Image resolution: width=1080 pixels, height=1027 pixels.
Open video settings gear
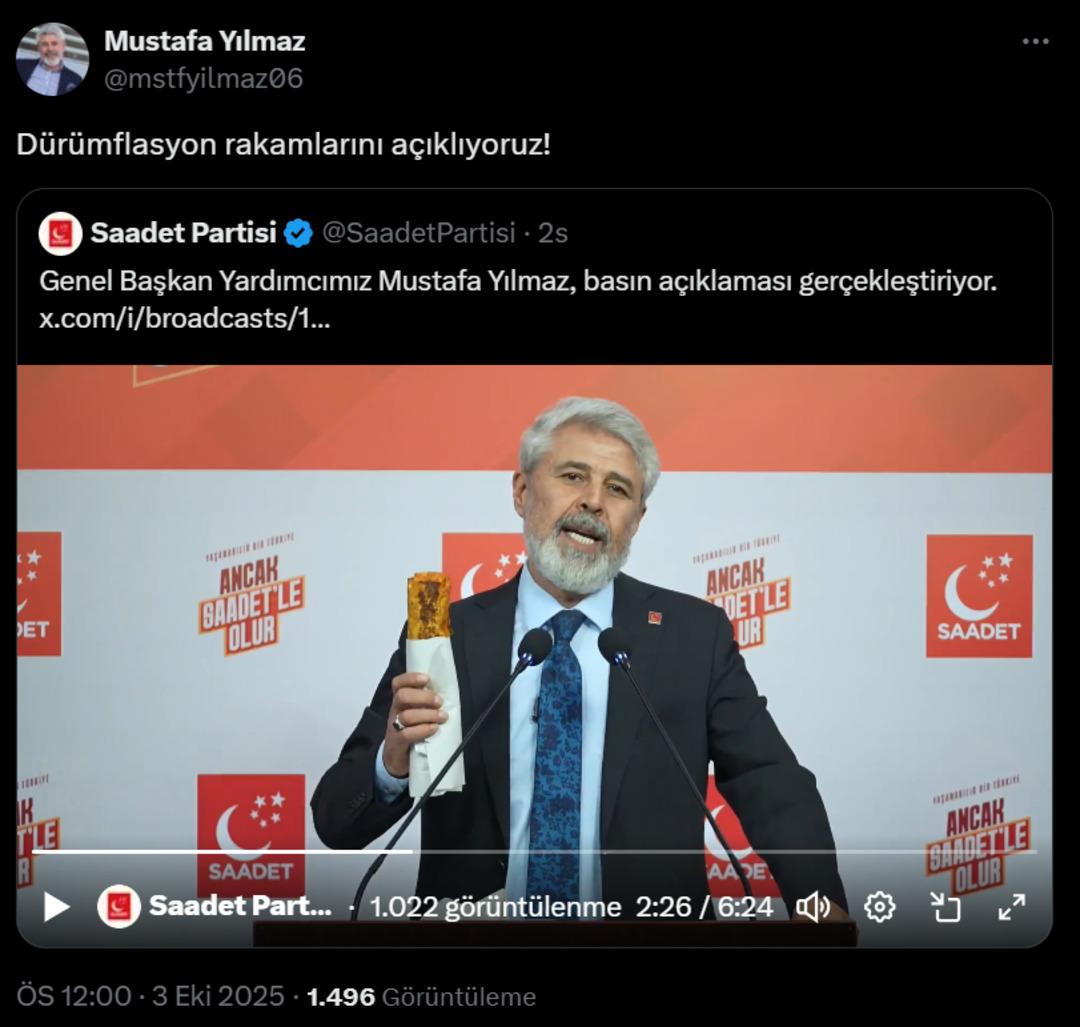(x=879, y=907)
